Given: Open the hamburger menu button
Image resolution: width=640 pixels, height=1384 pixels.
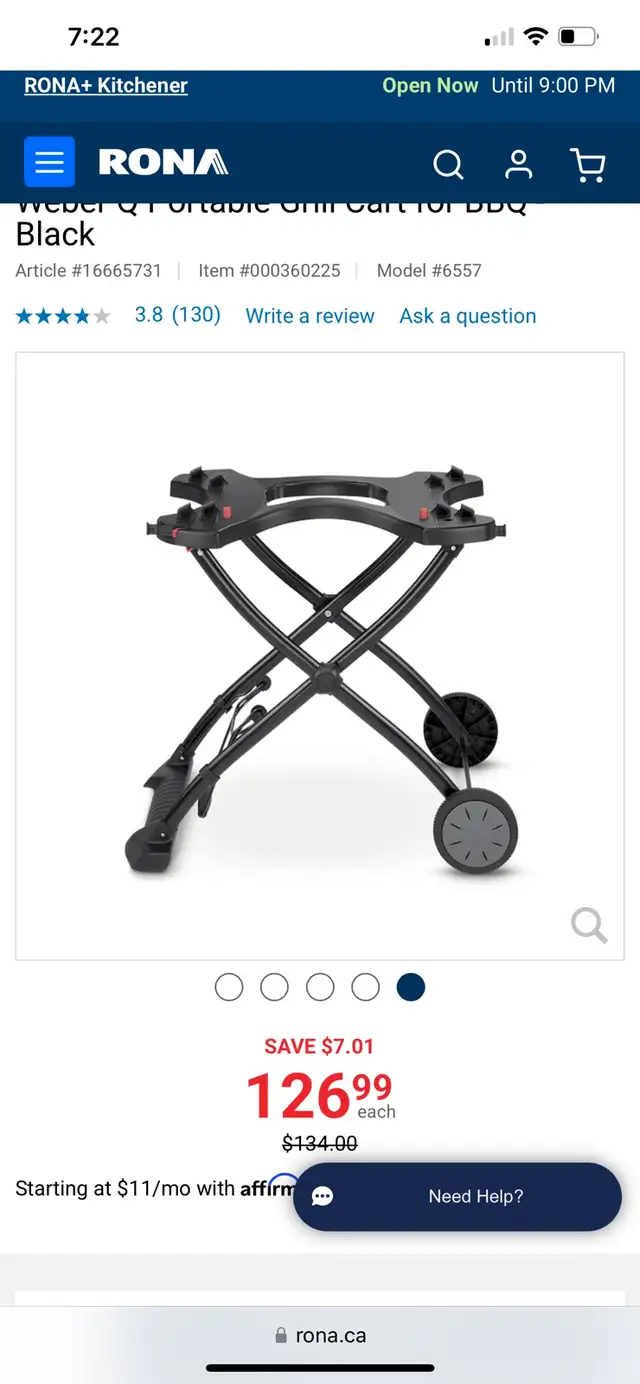Looking at the screenshot, I should tap(49, 162).
